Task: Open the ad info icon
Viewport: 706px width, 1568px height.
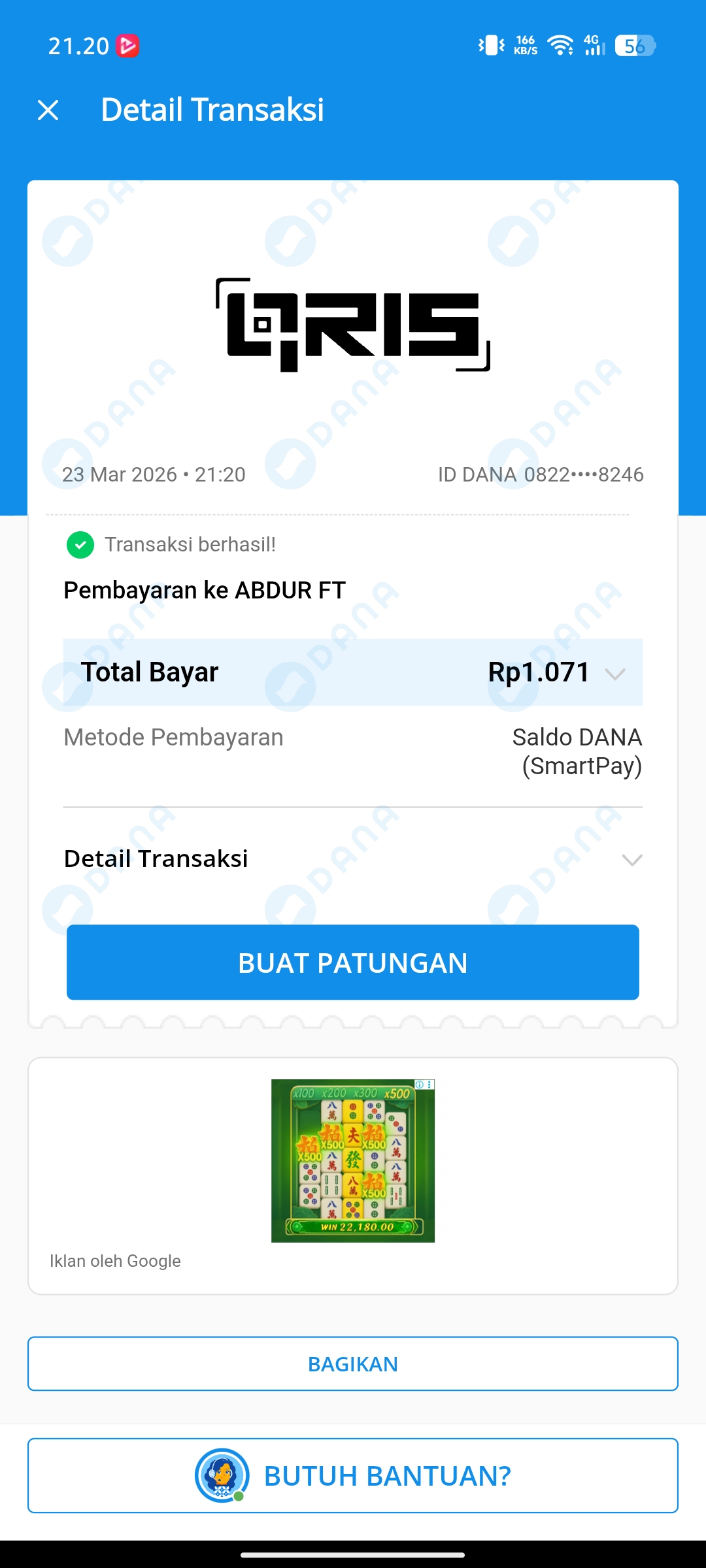Action: (420, 1085)
